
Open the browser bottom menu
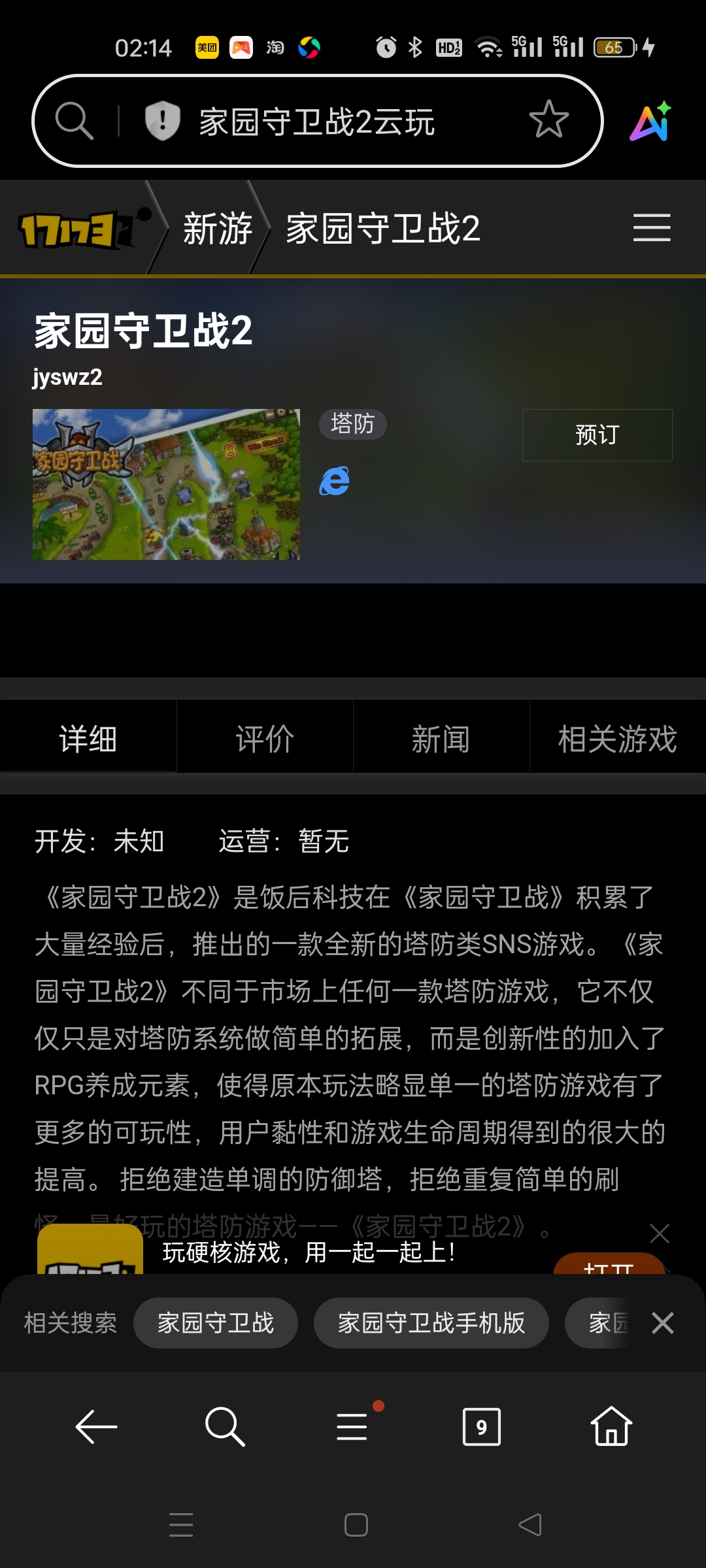353,1426
